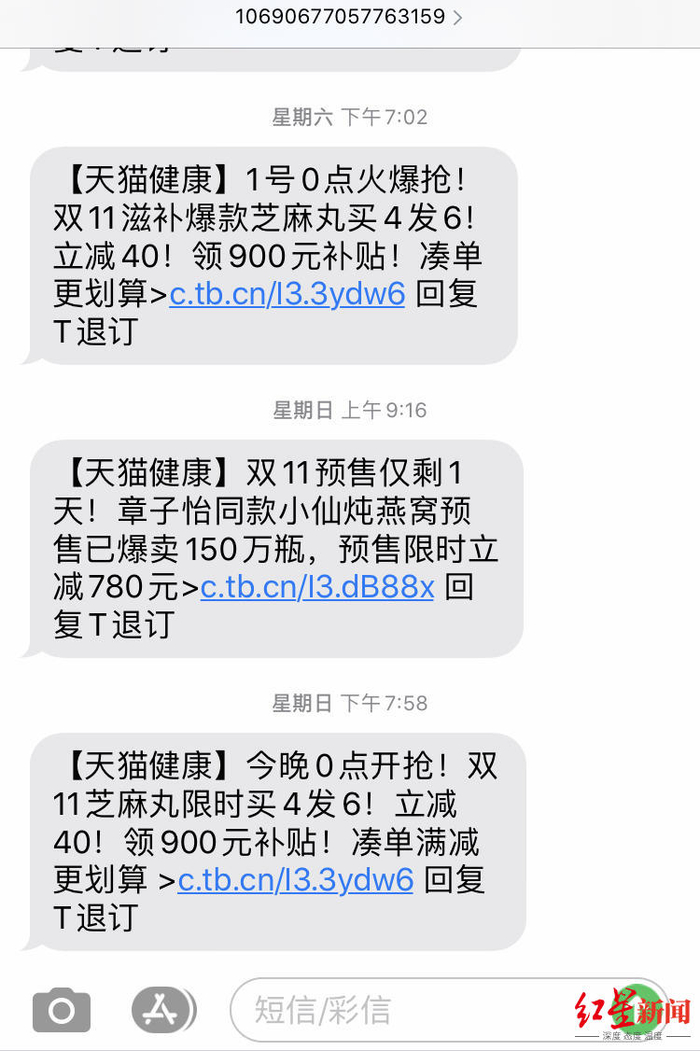Open the camera icon
The height and width of the screenshot is (1051, 700).
pyautogui.click(x=61, y=1010)
